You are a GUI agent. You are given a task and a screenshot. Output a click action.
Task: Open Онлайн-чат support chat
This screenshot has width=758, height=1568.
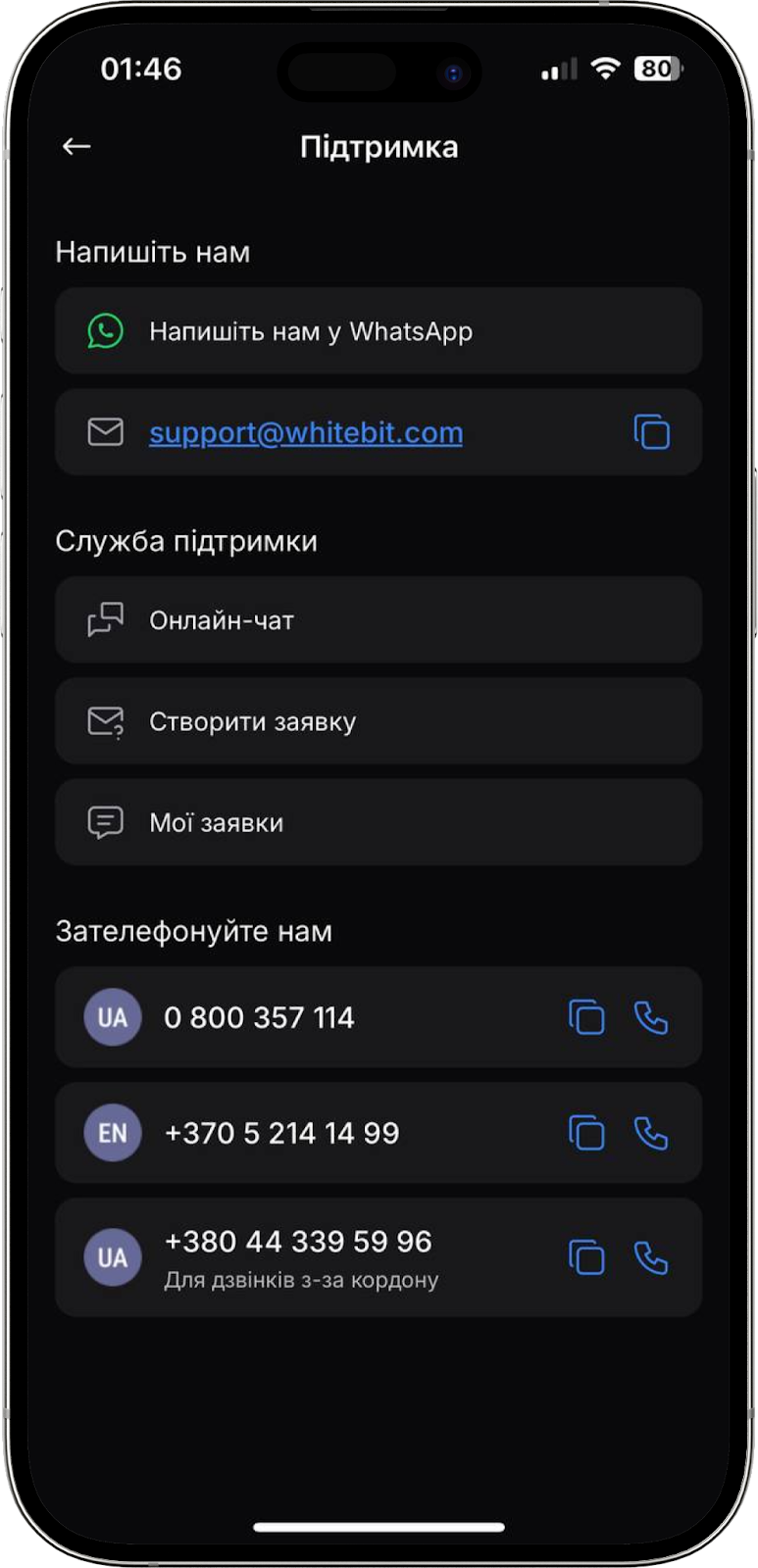(379, 620)
